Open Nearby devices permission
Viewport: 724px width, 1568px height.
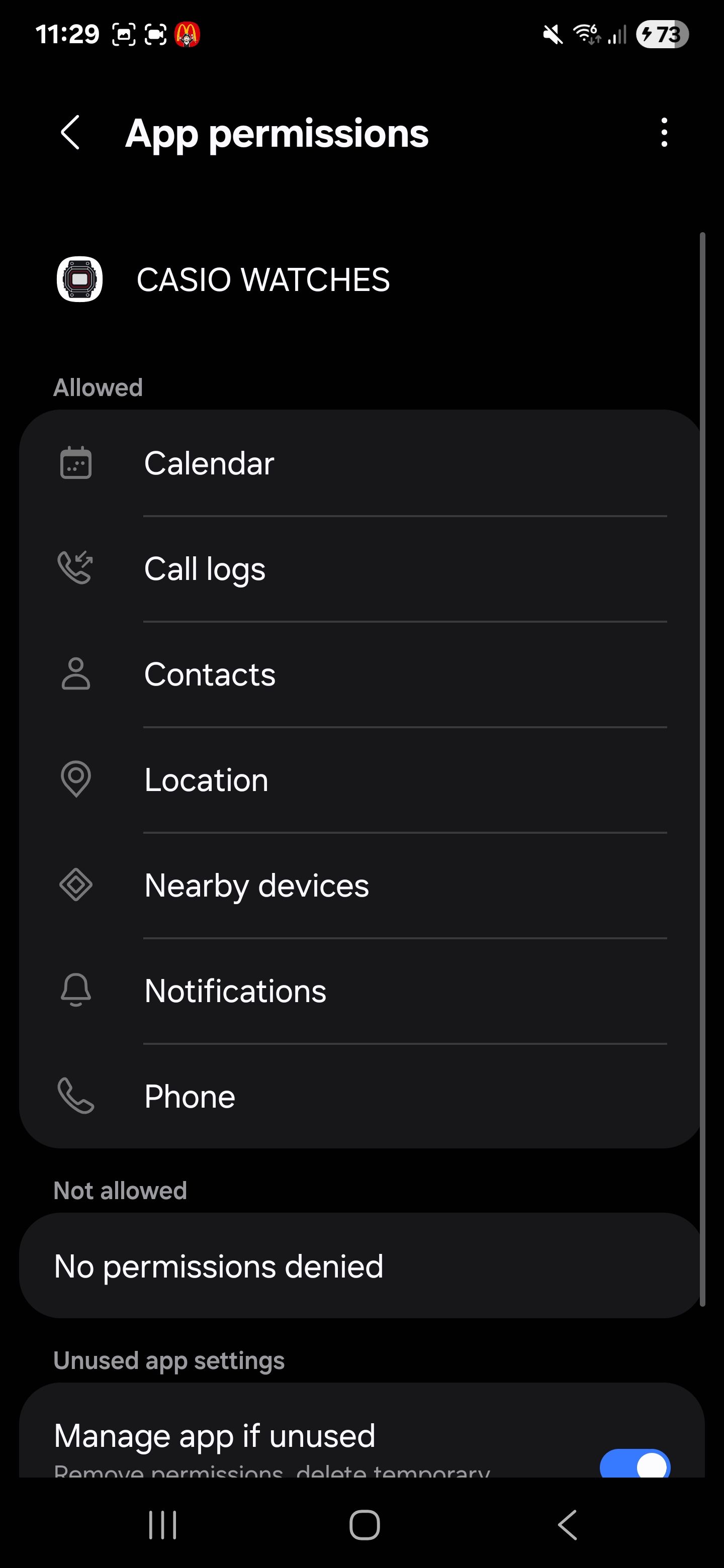tap(361, 885)
